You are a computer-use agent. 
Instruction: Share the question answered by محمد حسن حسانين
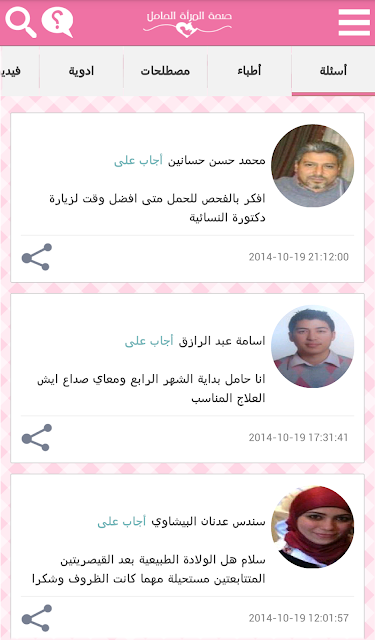pyautogui.click(x=37, y=257)
